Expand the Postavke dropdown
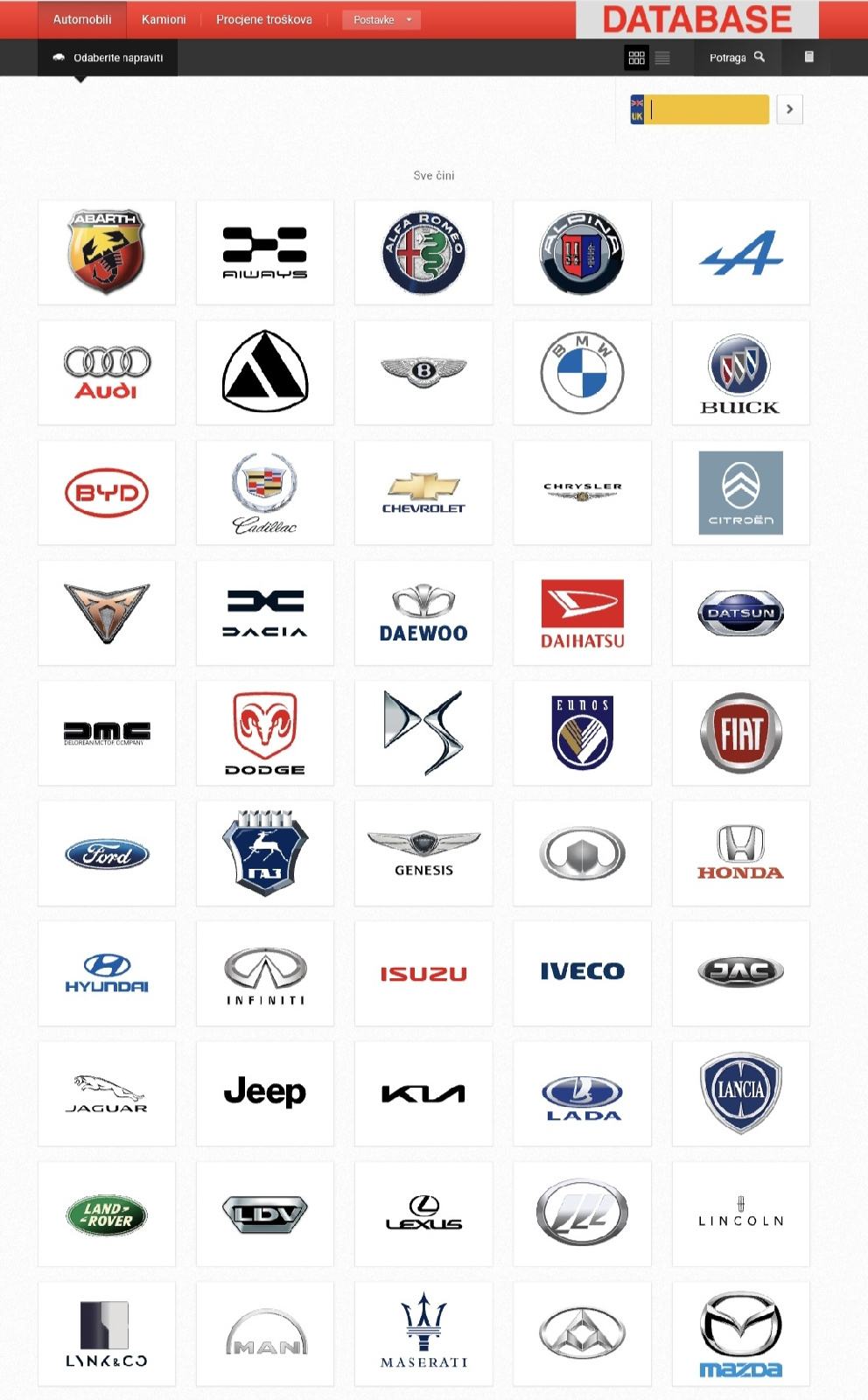 pos(381,19)
